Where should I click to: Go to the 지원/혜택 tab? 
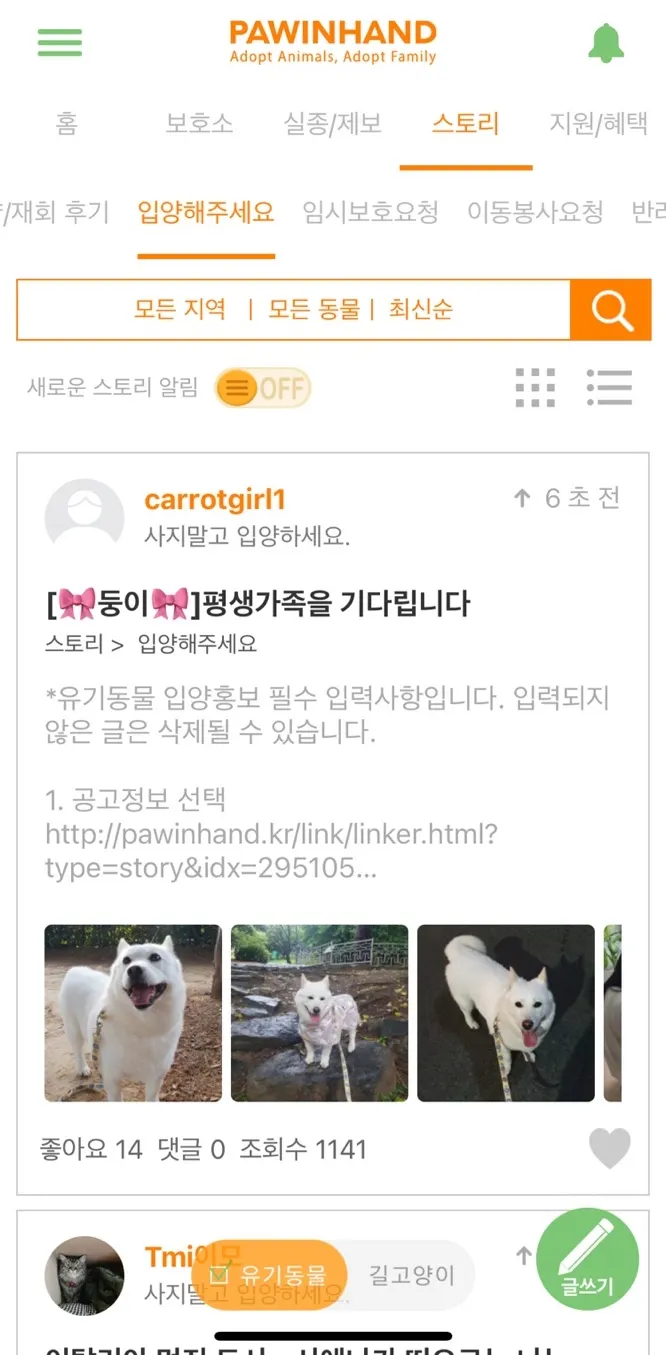pyautogui.click(x=598, y=124)
